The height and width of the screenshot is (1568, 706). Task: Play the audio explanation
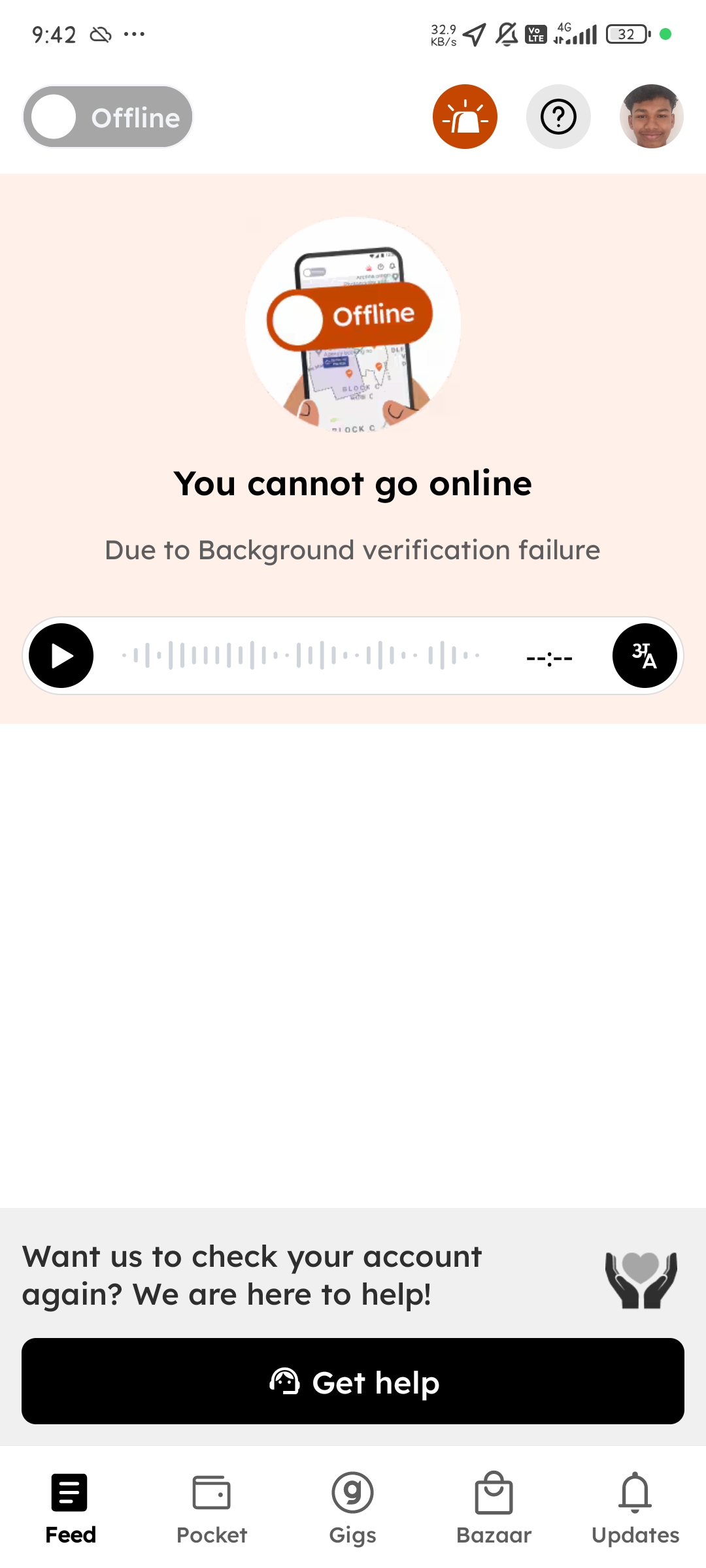coord(61,655)
